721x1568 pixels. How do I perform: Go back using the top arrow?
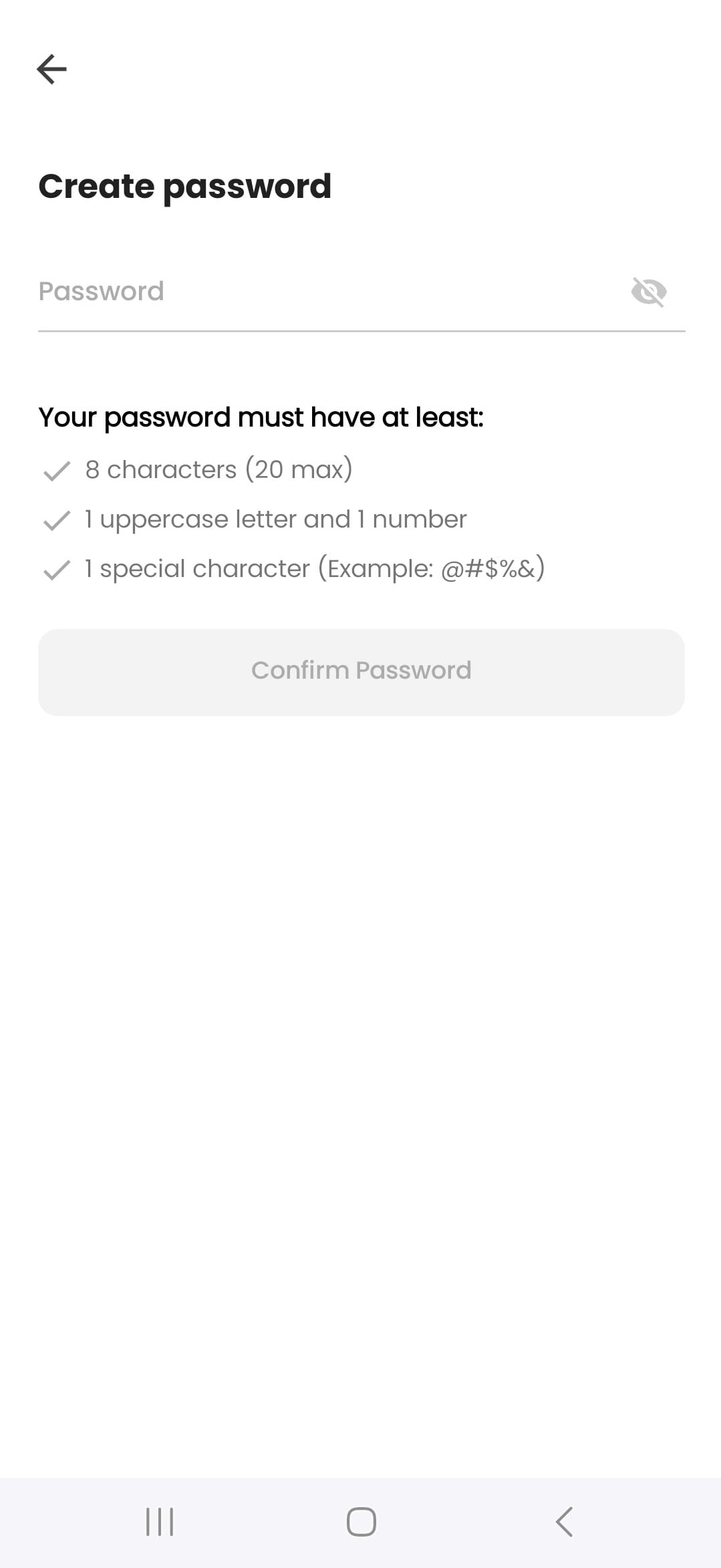[x=51, y=69]
